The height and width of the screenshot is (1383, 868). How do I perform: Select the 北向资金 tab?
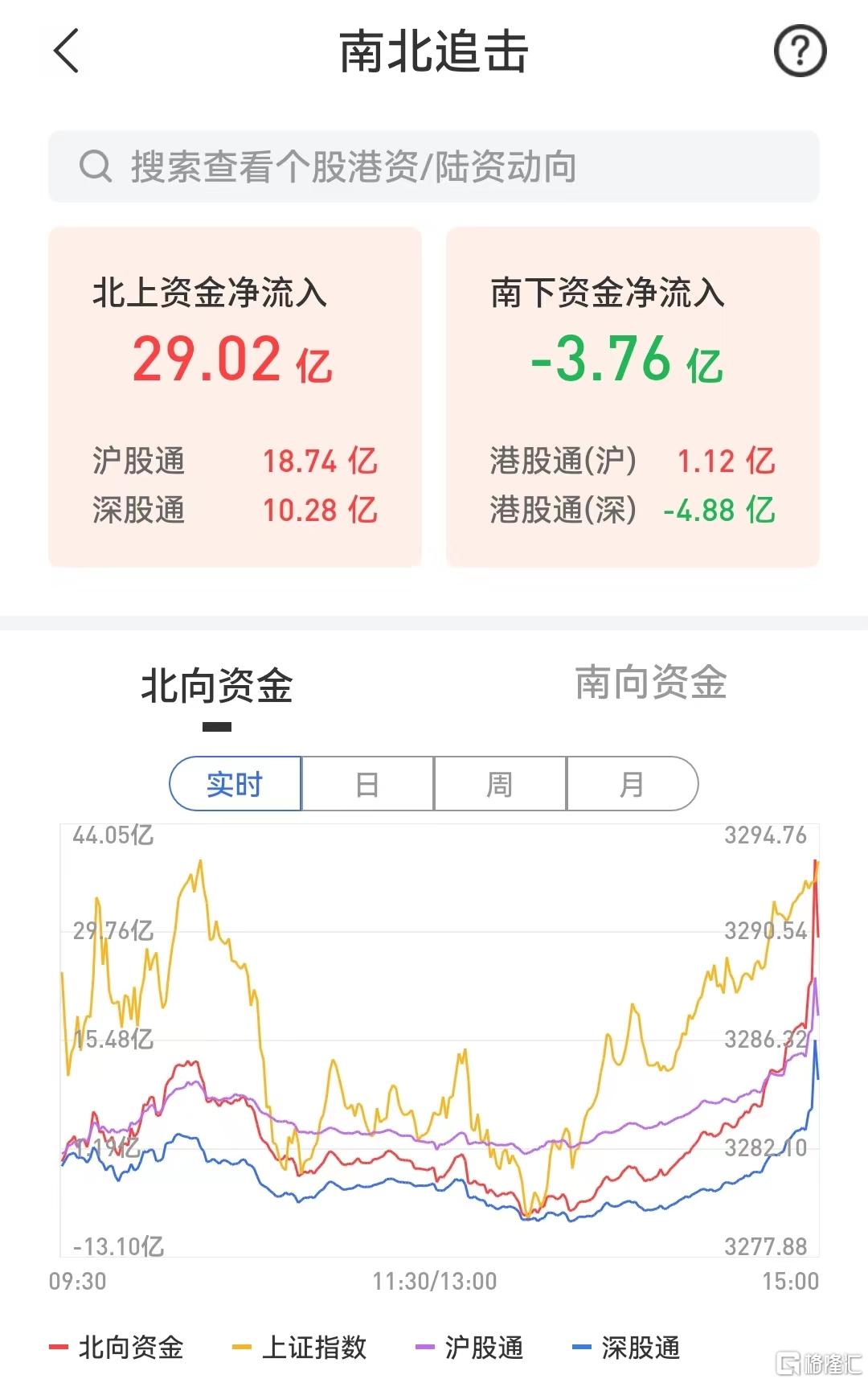tap(217, 687)
